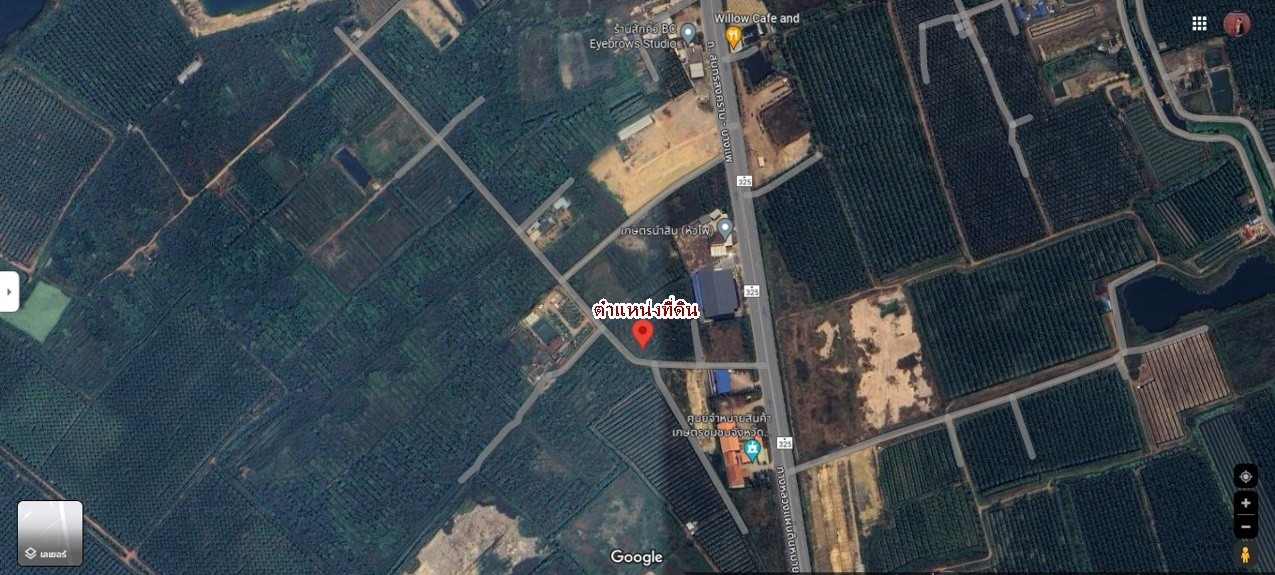Screen dimensions: 1275x575
Task: Activate the Street View pegman
Action: (1245, 554)
